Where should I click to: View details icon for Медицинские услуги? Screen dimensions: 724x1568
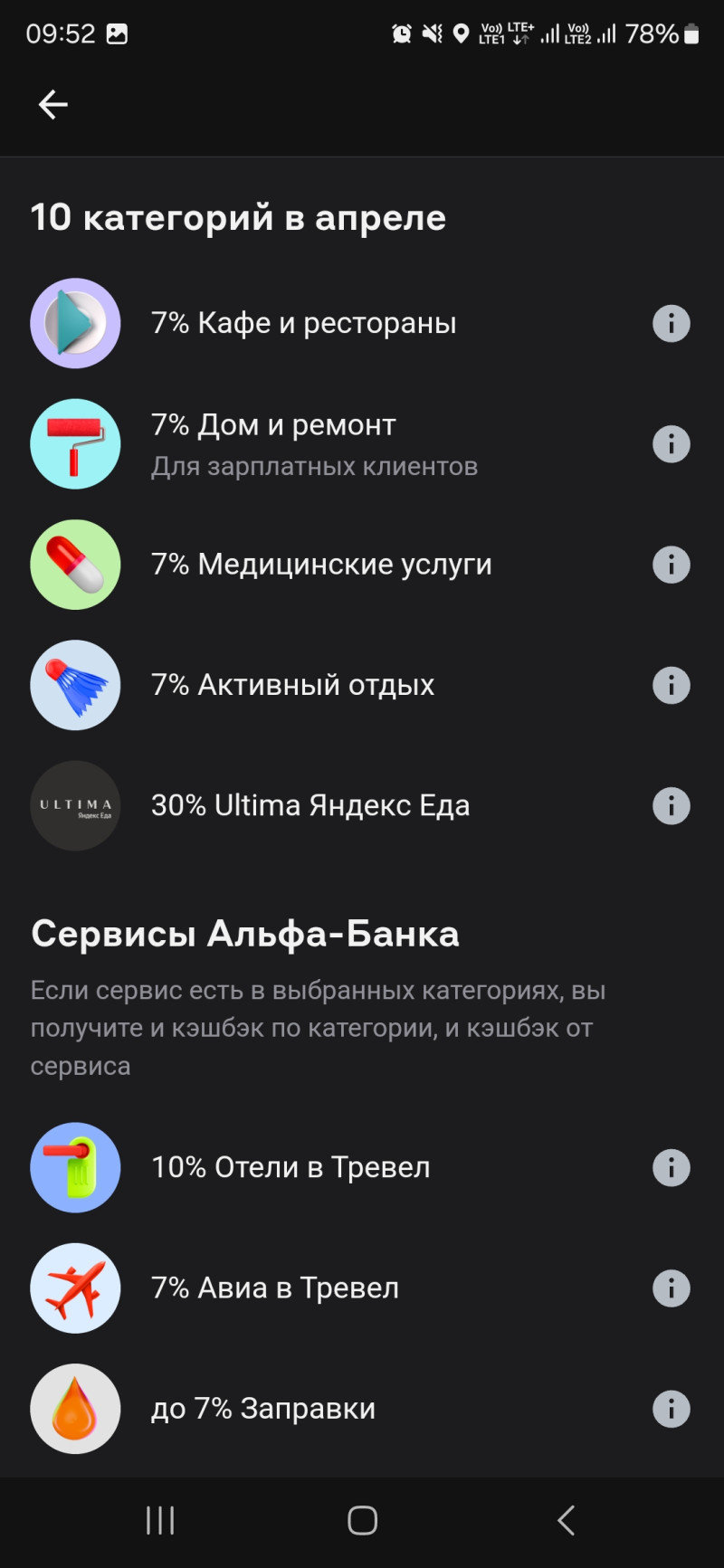click(x=671, y=565)
